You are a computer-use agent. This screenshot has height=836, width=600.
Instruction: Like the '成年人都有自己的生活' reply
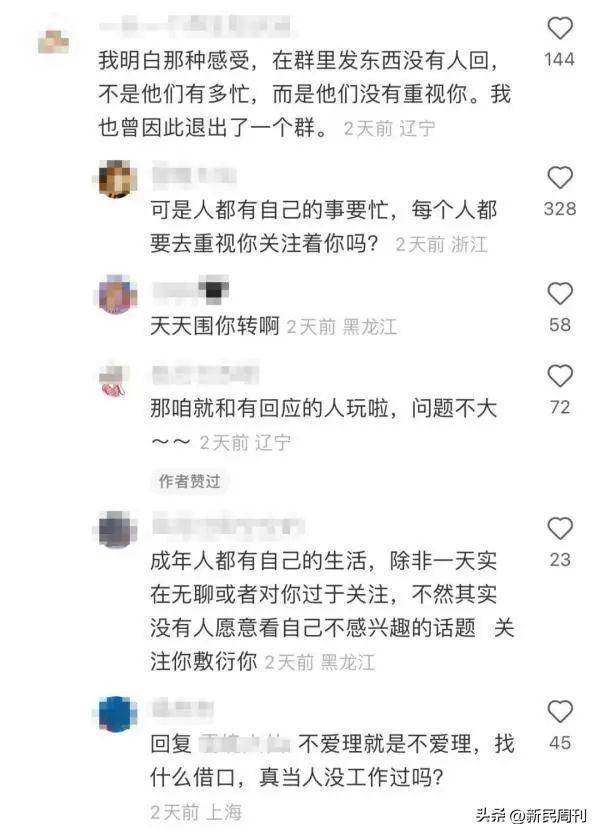[x=560, y=529]
